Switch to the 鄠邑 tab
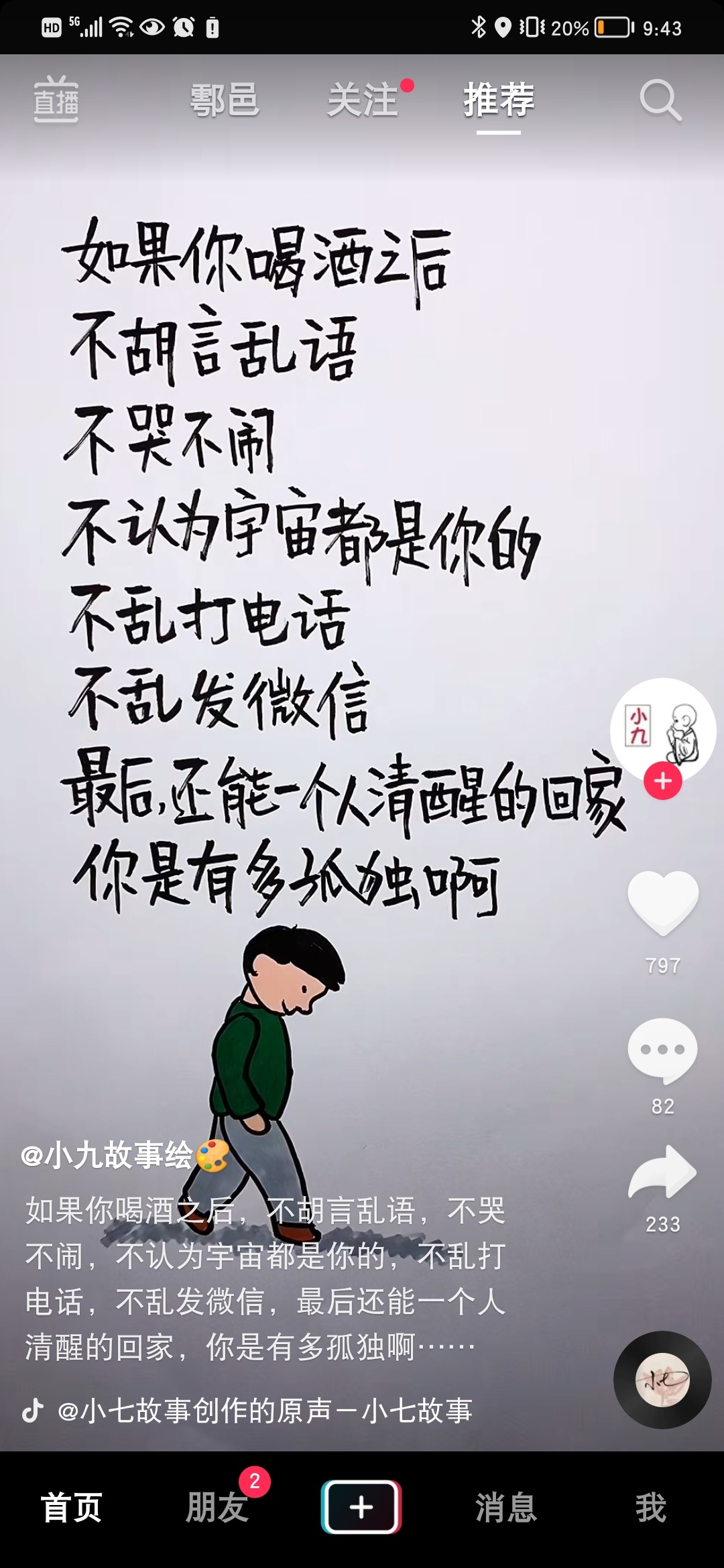This screenshot has width=724, height=1568. 225,101
